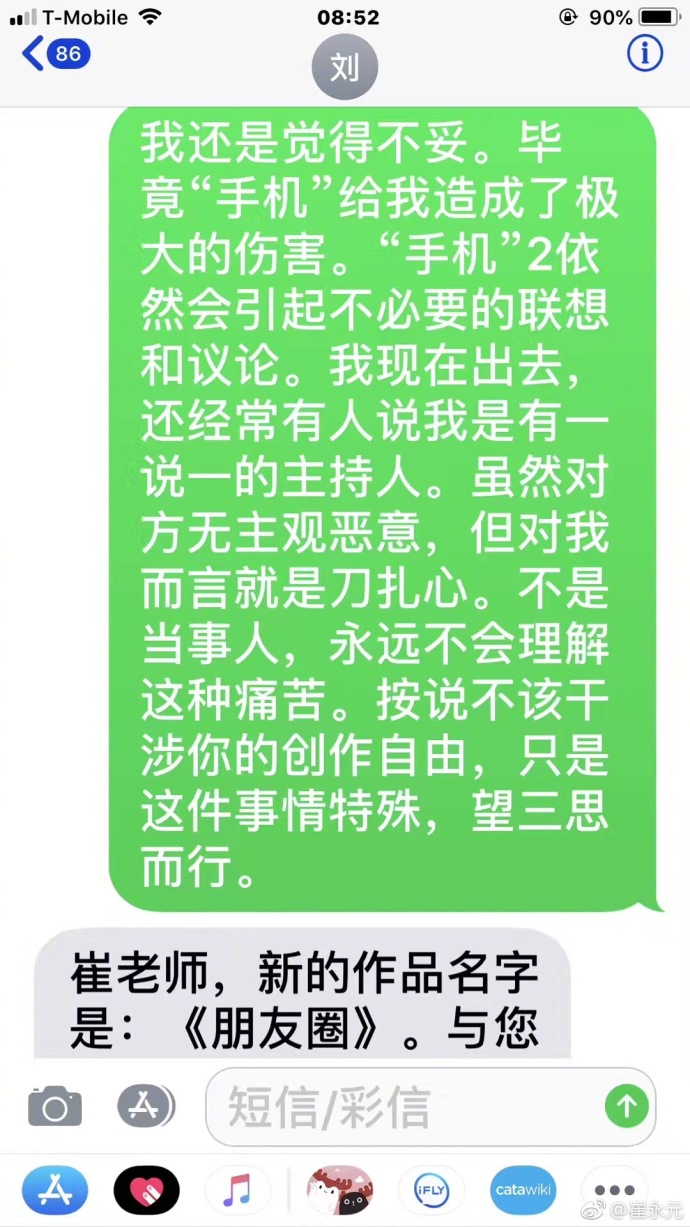Open the cartoon sticker app in drawer
Image resolution: width=690 pixels, height=1227 pixels.
[340, 1190]
